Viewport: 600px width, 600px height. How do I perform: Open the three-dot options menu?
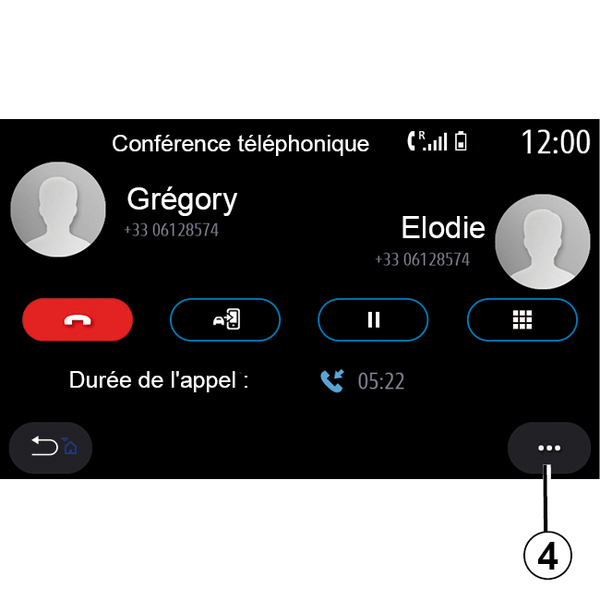click(x=549, y=447)
